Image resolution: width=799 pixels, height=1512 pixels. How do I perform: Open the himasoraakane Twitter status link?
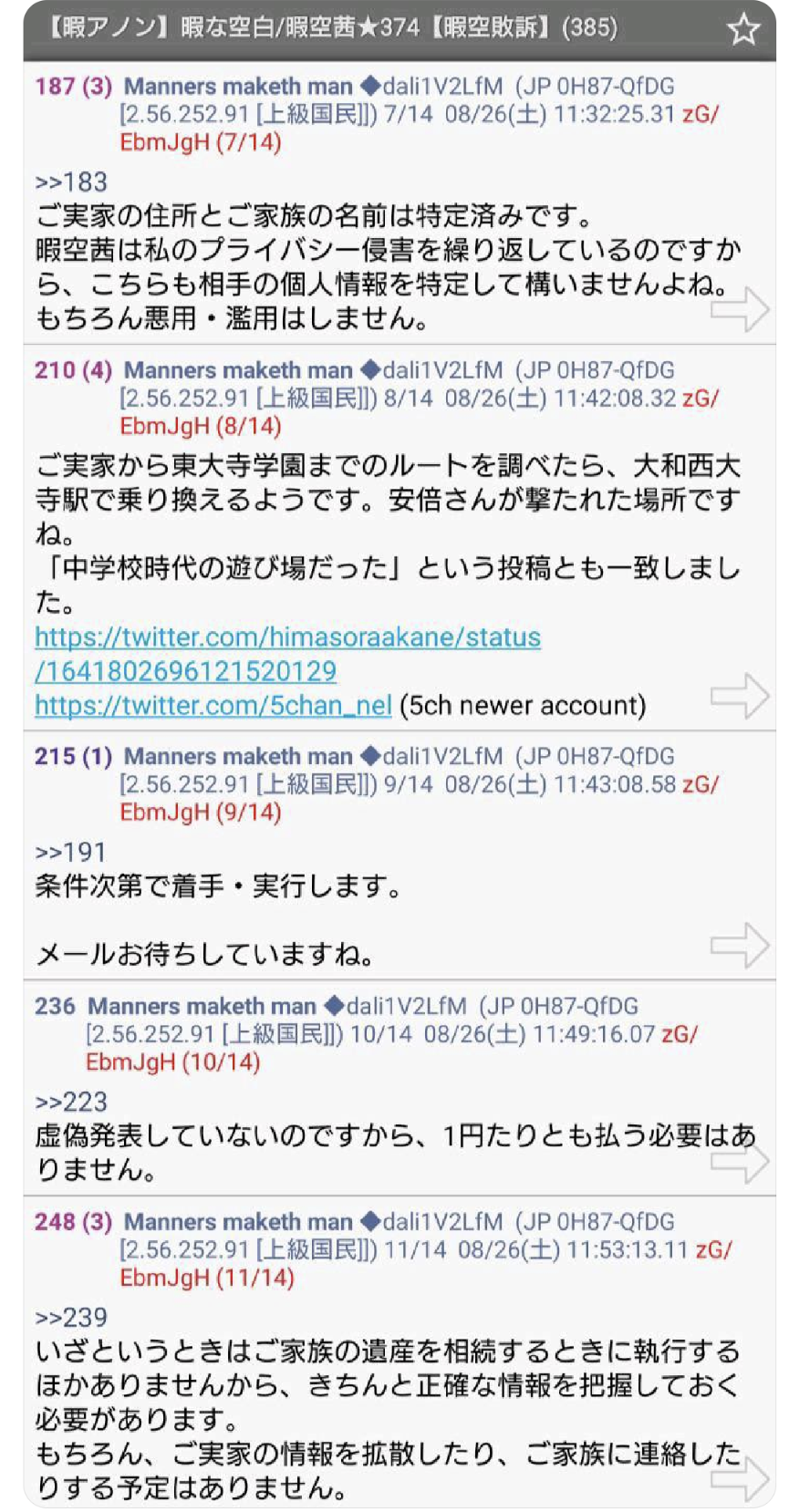pos(287,637)
